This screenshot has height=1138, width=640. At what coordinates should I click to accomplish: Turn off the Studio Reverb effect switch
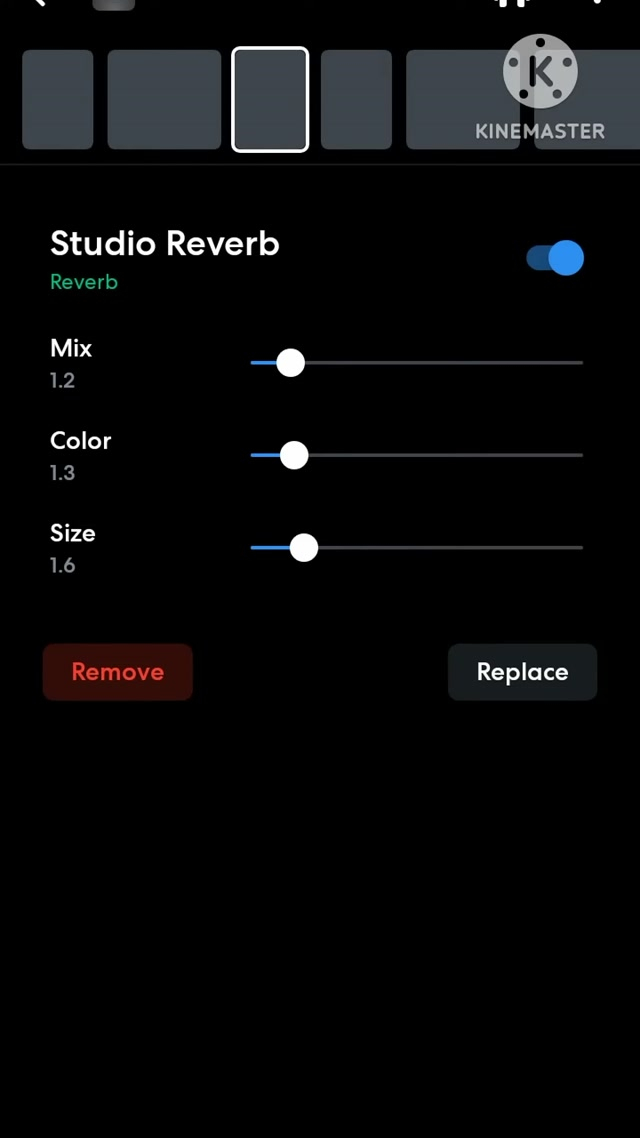tap(555, 258)
